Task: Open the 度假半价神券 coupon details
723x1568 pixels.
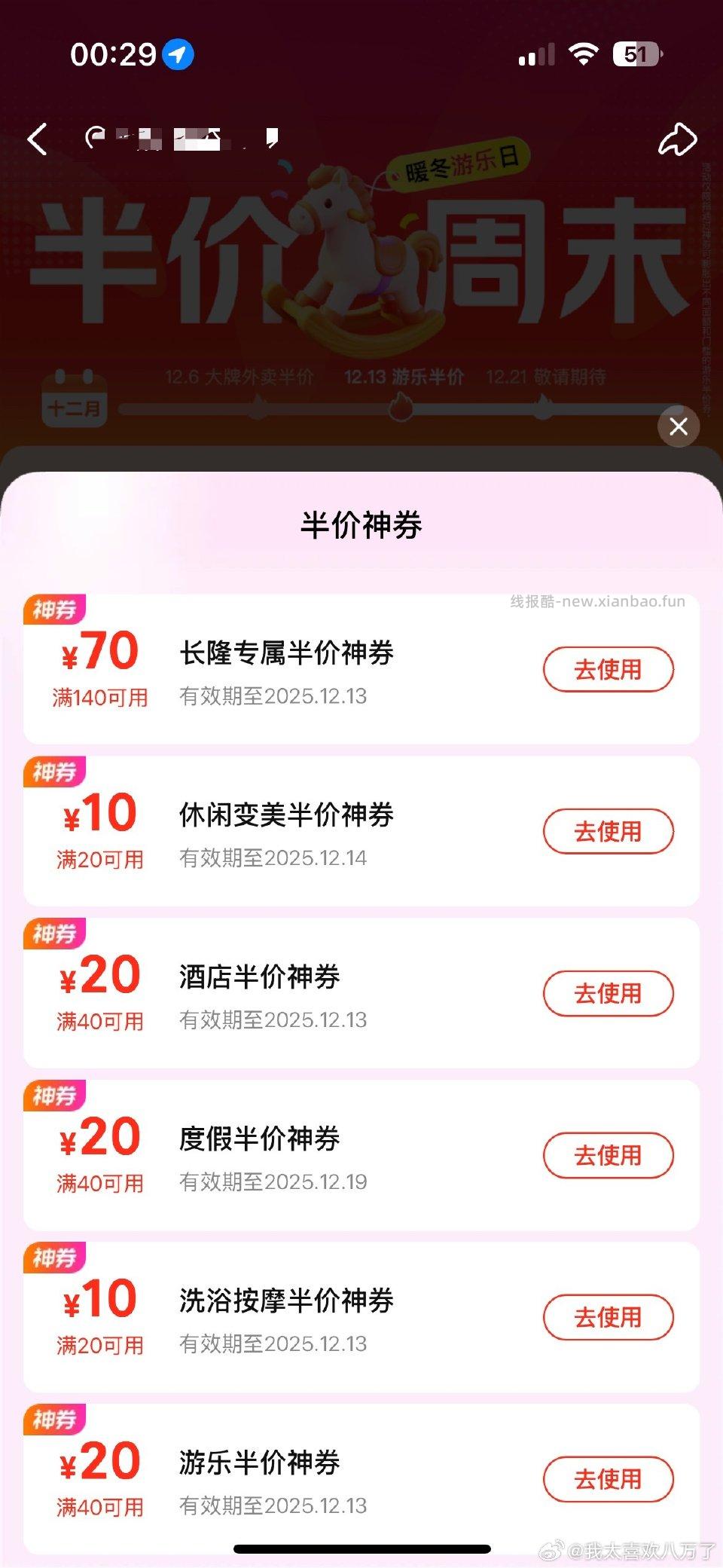Action: tap(260, 1139)
